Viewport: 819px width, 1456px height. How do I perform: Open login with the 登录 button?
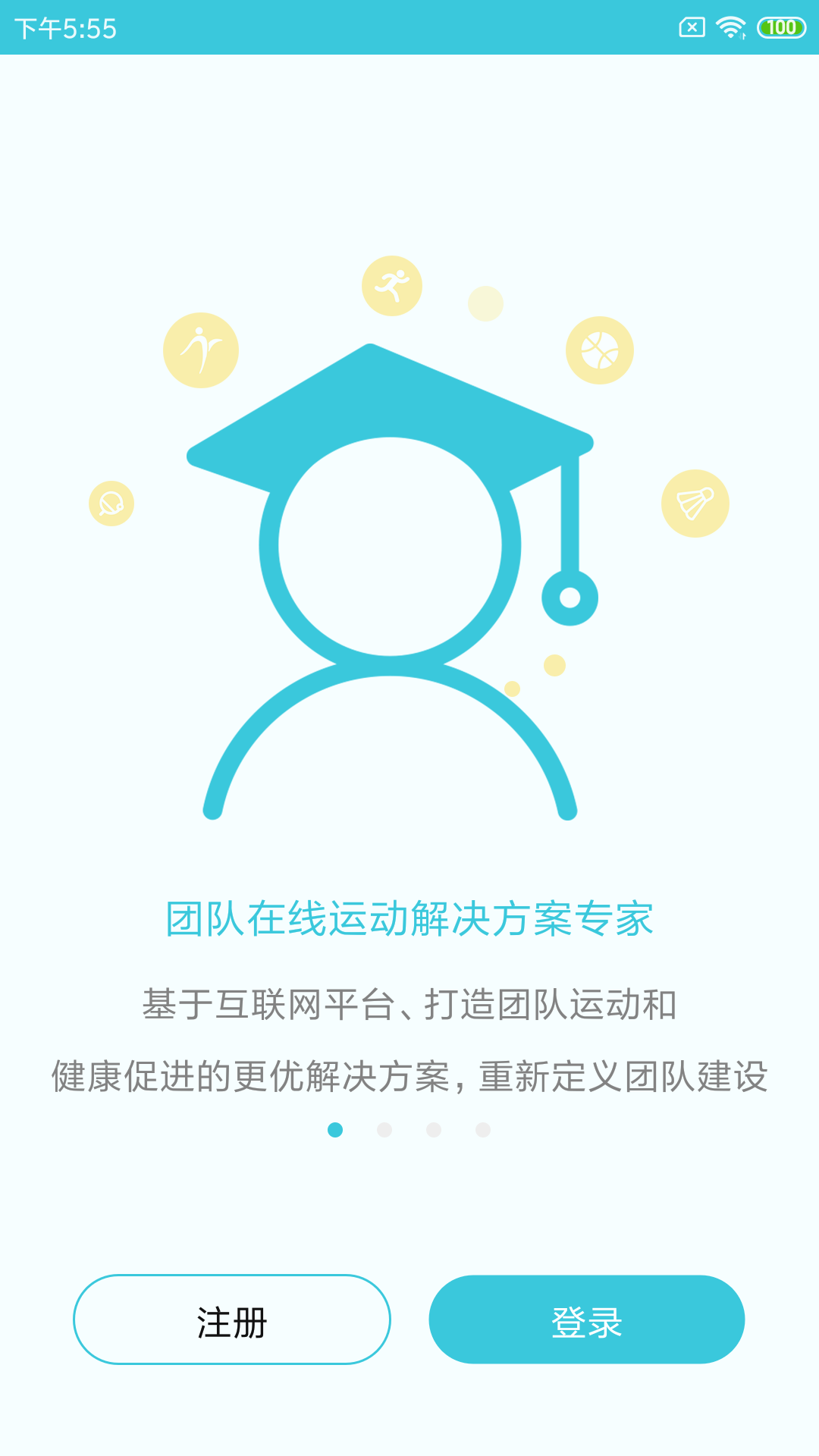[x=587, y=1319]
